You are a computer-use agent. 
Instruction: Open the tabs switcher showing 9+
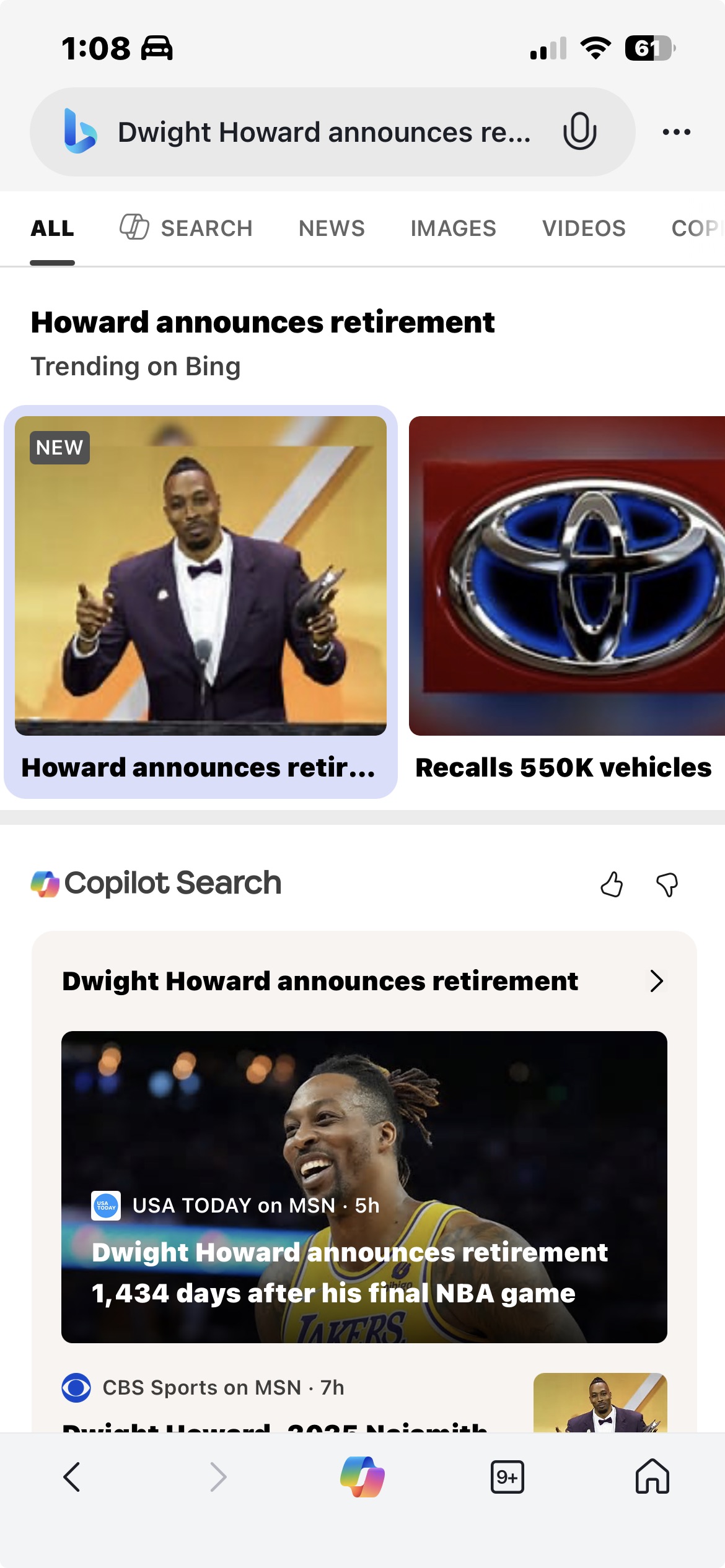(507, 1476)
